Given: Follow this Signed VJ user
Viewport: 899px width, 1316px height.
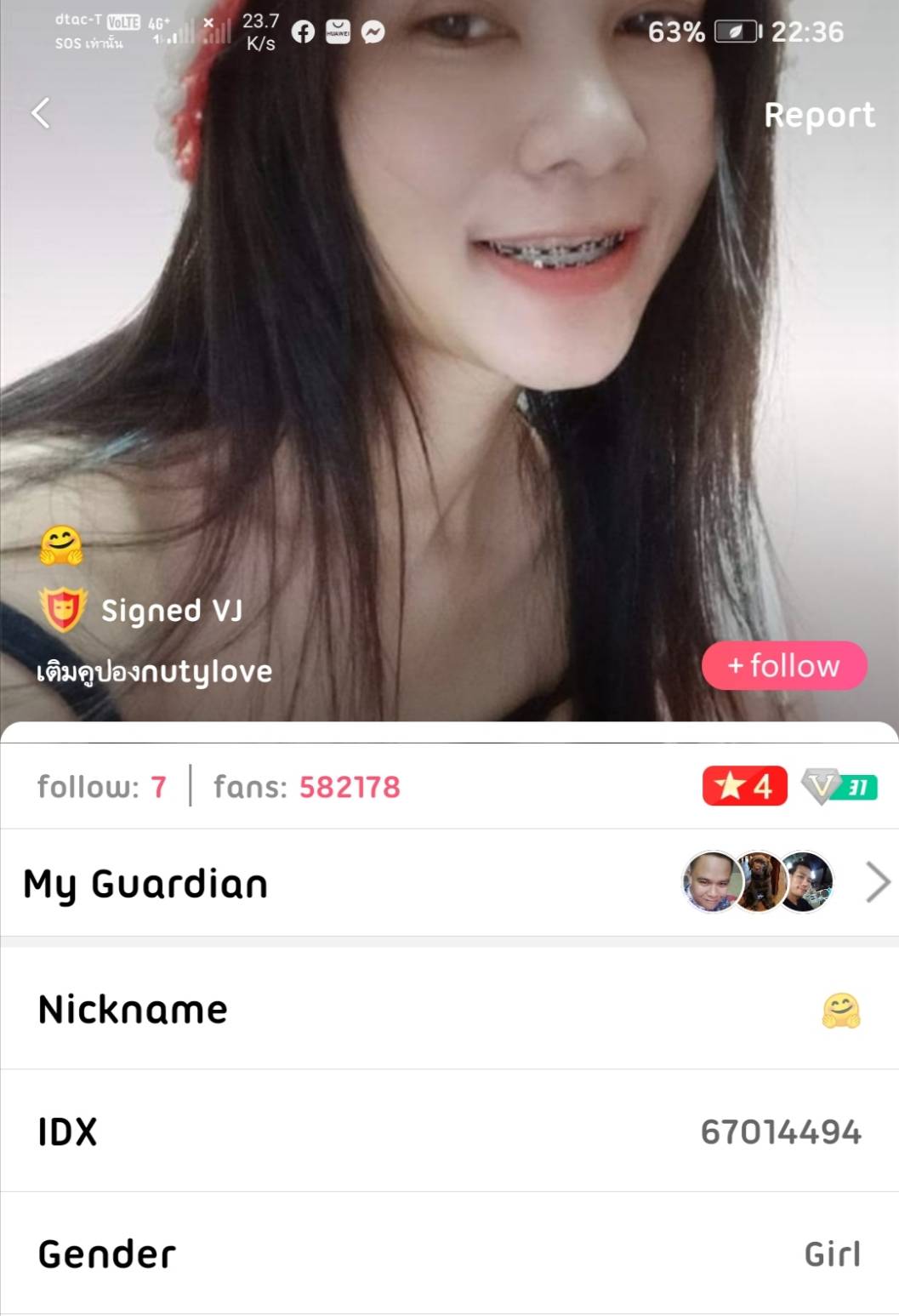Looking at the screenshot, I should coord(783,665).
